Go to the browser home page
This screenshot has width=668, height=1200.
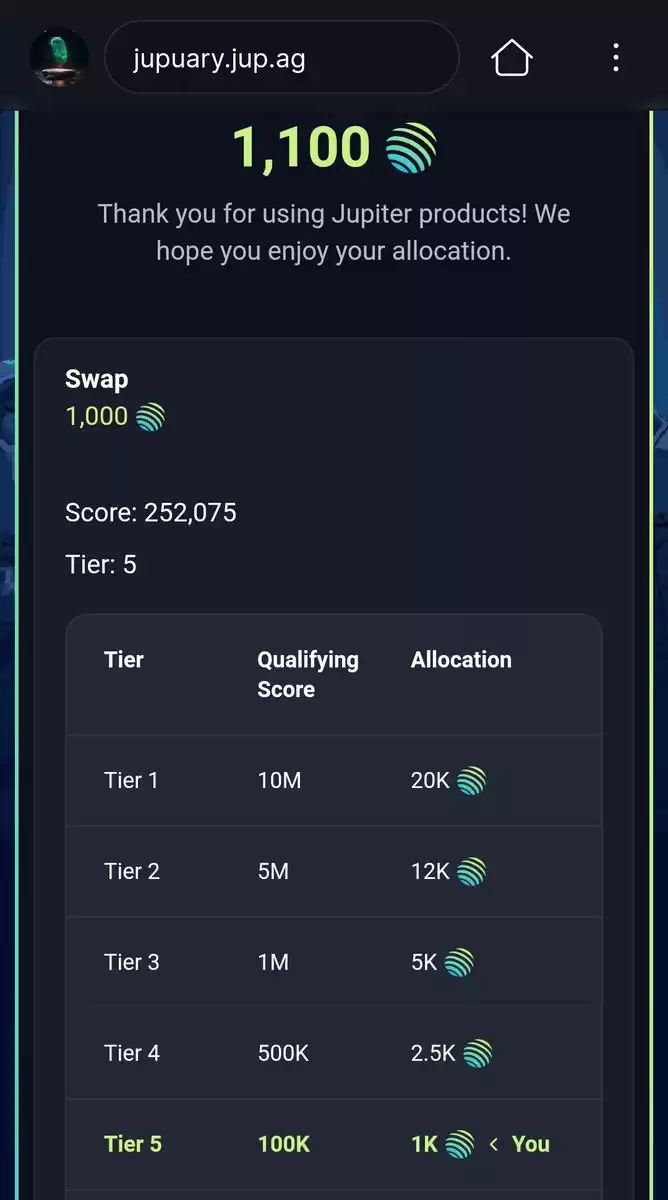coord(511,59)
